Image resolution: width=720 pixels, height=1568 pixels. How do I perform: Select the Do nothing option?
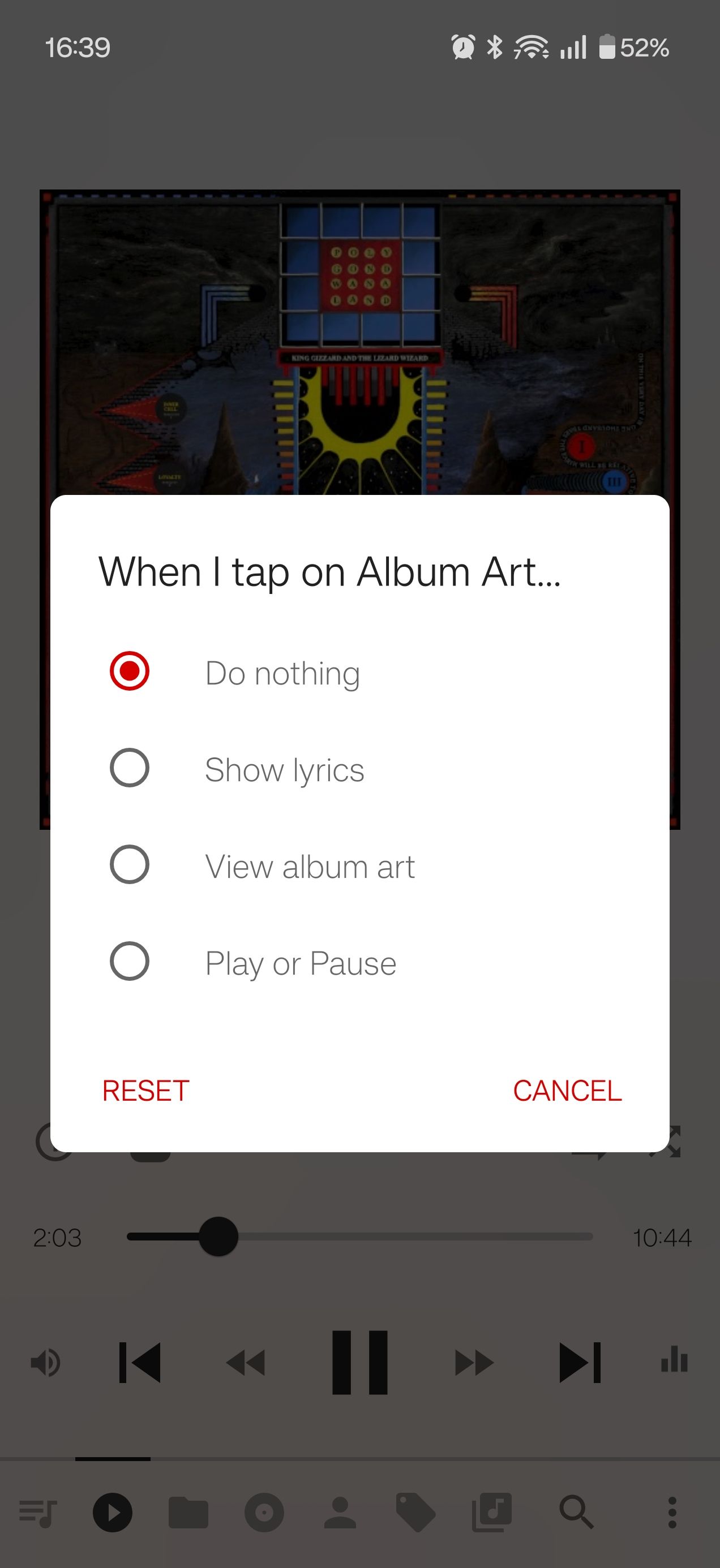359,672
